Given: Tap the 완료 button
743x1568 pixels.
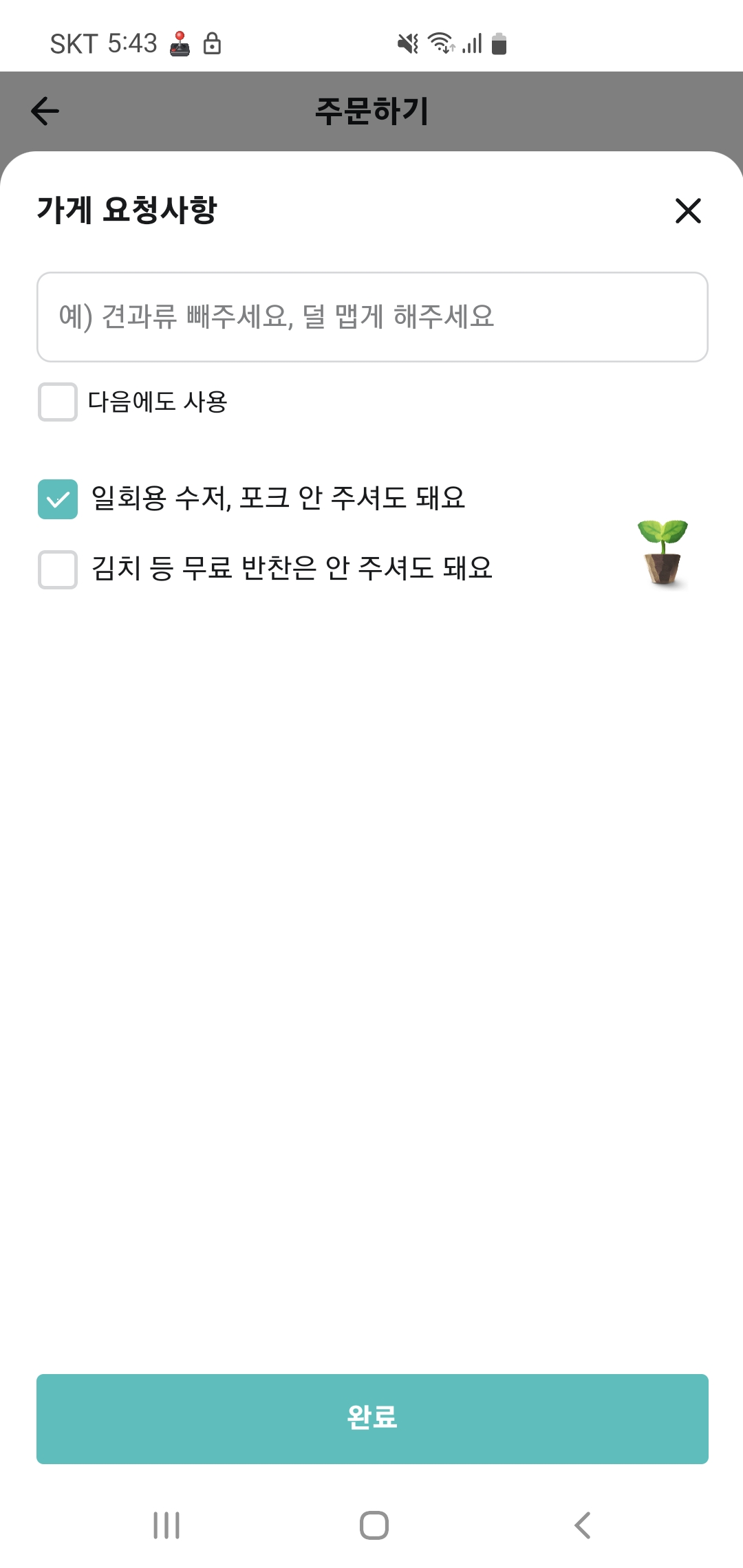Looking at the screenshot, I should [x=372, y=1419].
